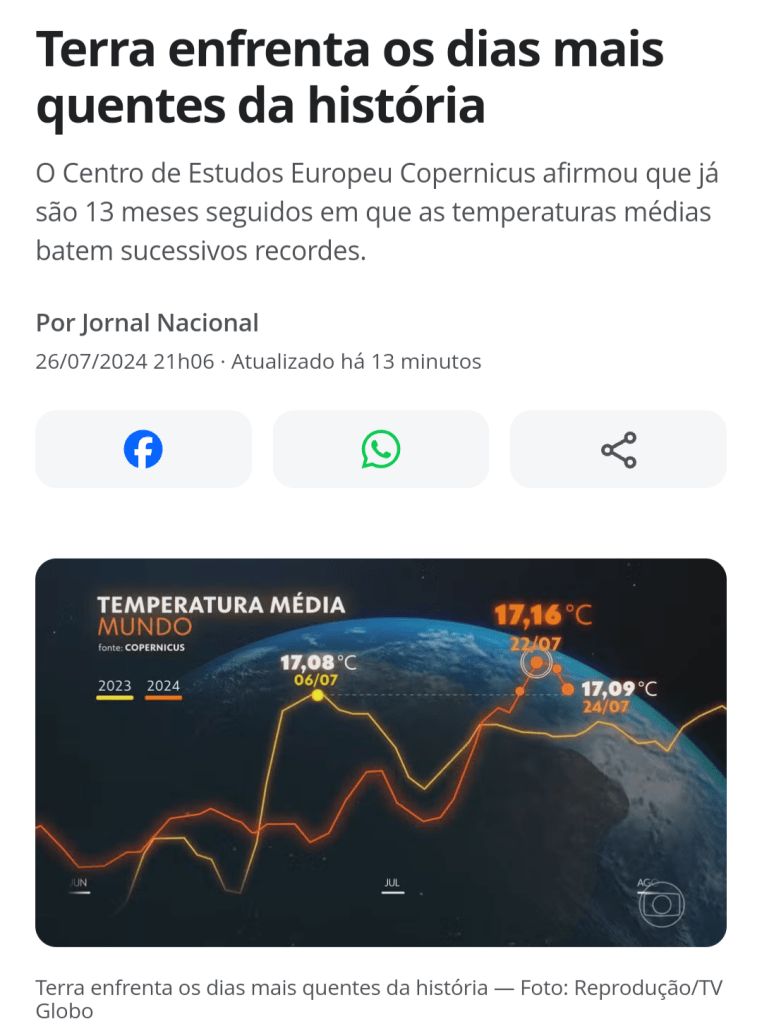Share the article via WhatsApp
The height and width of the screenshot is (1024, 762).
[x=380, y=449]
